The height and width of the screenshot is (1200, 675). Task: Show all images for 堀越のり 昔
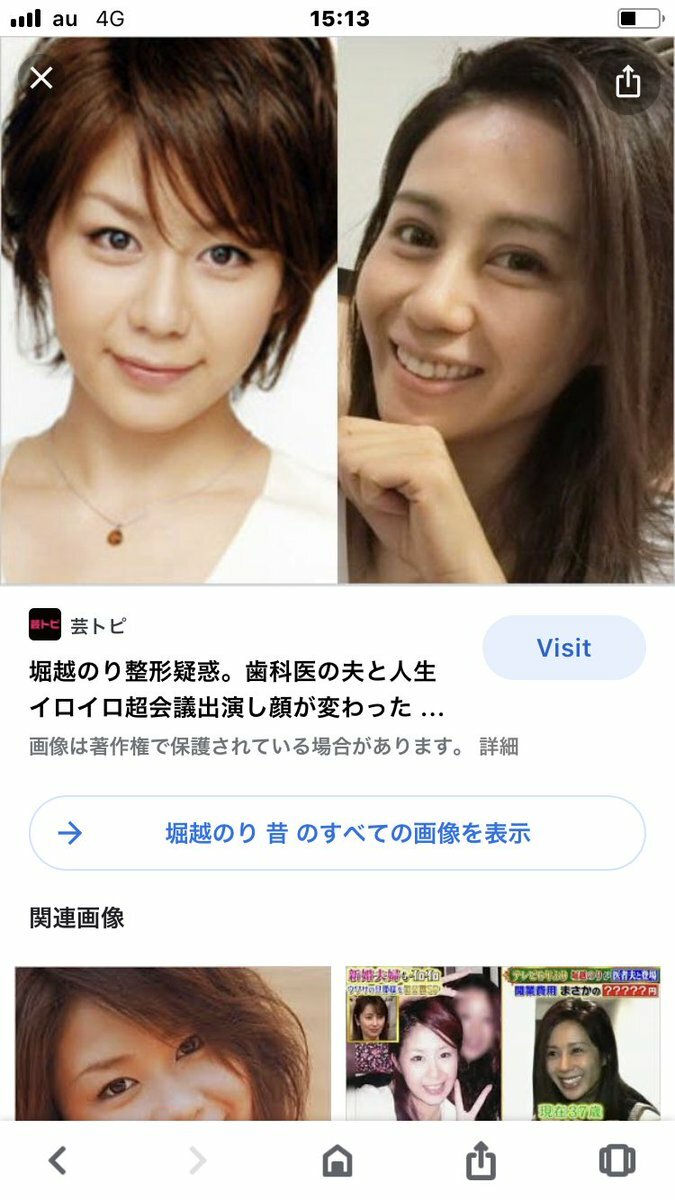coord(337,833)
